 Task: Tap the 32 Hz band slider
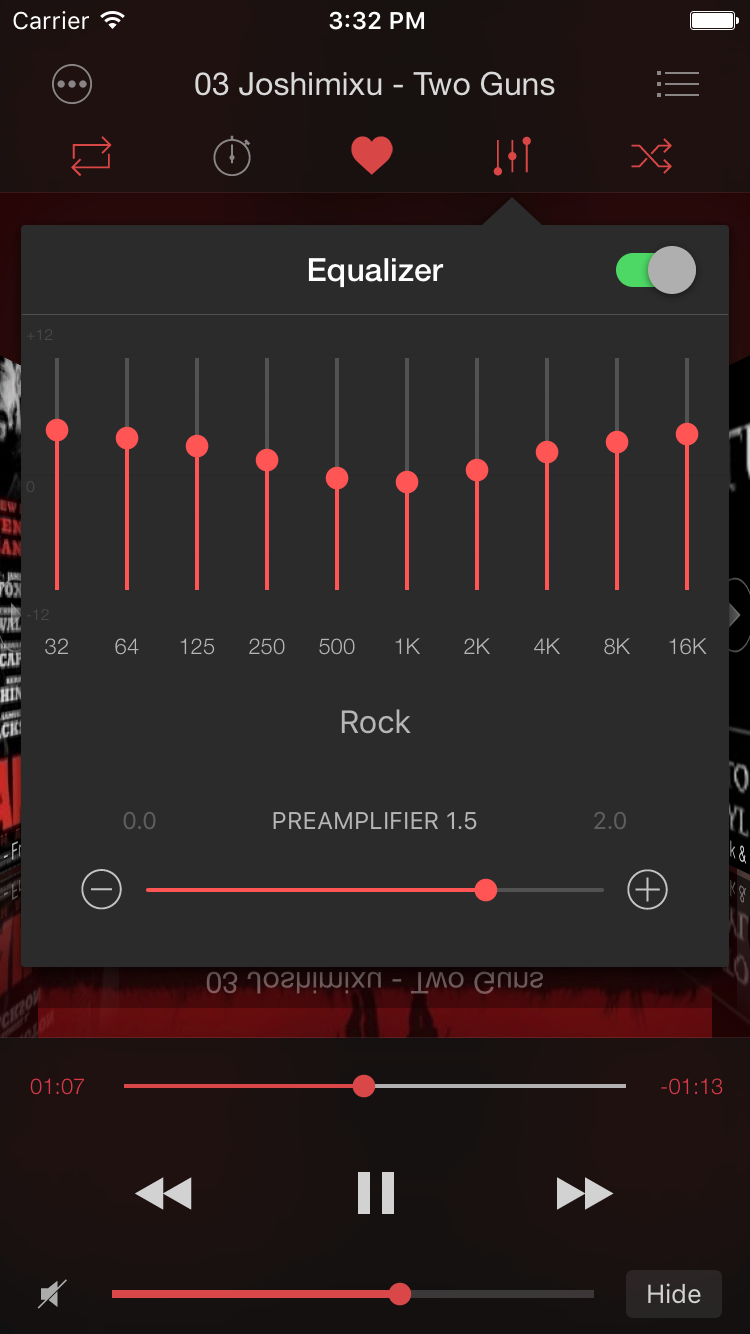pos(57,430)
